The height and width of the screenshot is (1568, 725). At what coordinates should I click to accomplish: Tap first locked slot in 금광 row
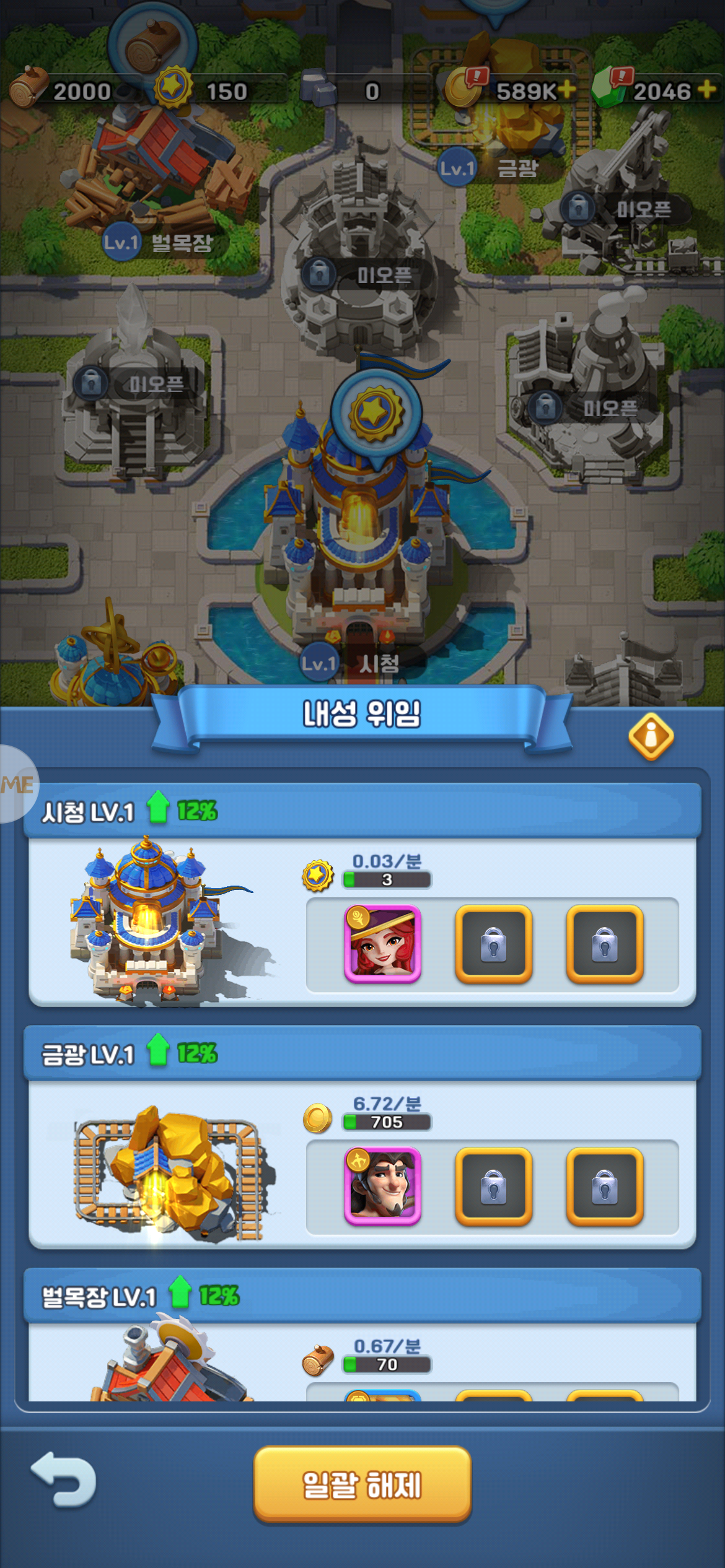[494, 1186]
